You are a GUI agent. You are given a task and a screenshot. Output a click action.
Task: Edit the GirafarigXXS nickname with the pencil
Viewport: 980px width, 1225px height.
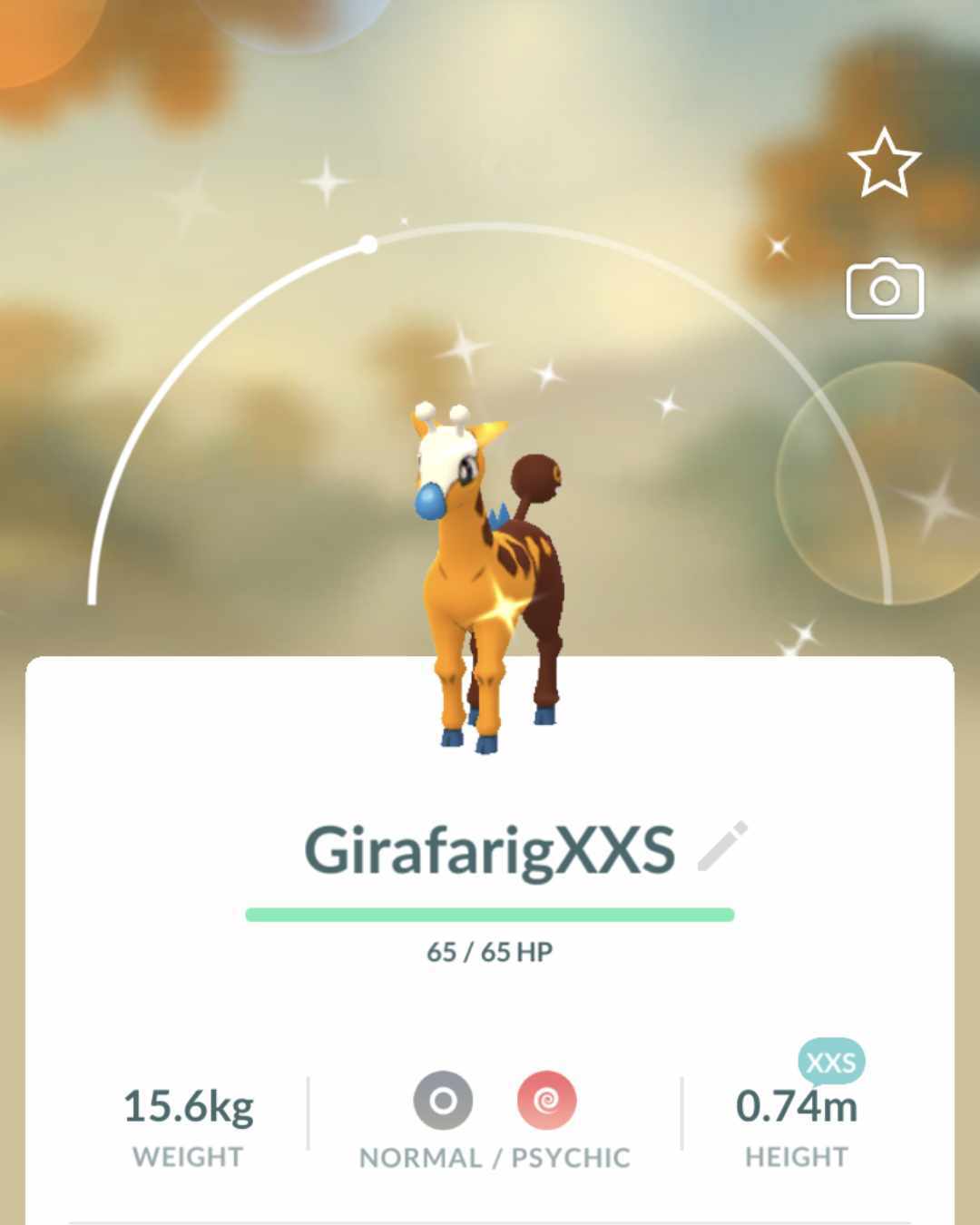click(722, 846)
